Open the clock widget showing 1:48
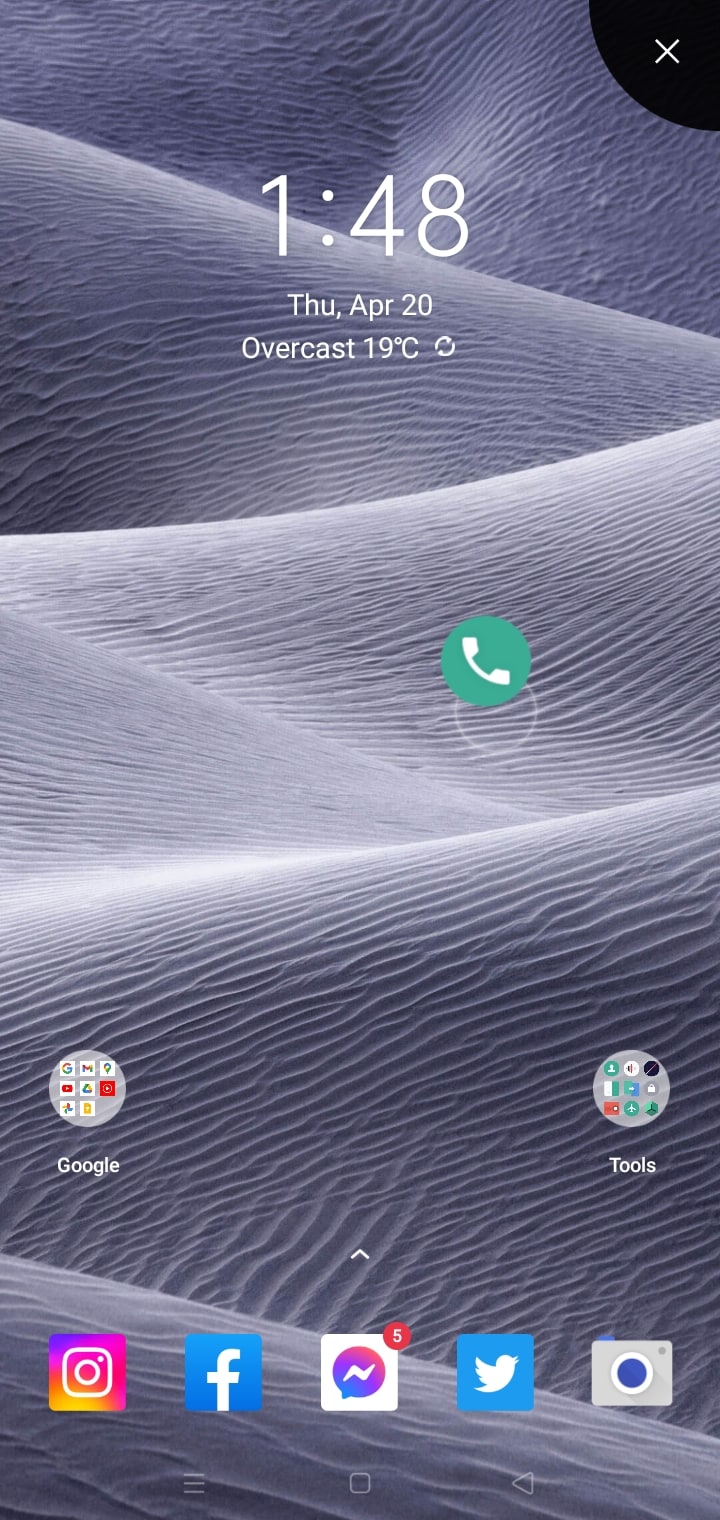The image size is (720, 1520). 363,217
